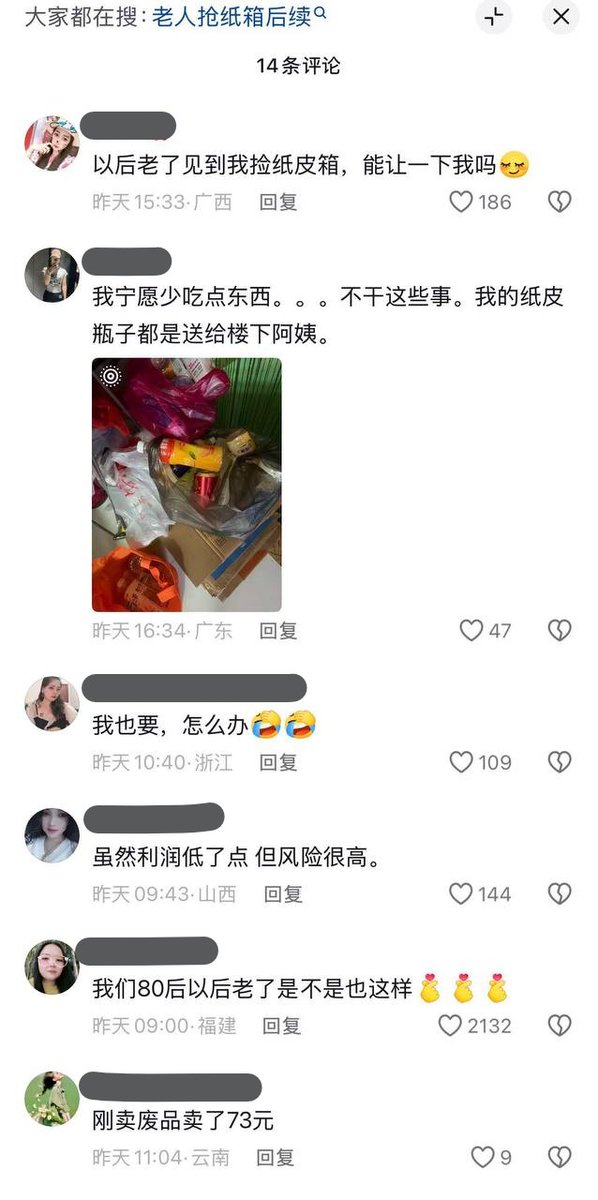
Task: Reply to the 福建 comment posted 09:00
Action: point(282,1026)
